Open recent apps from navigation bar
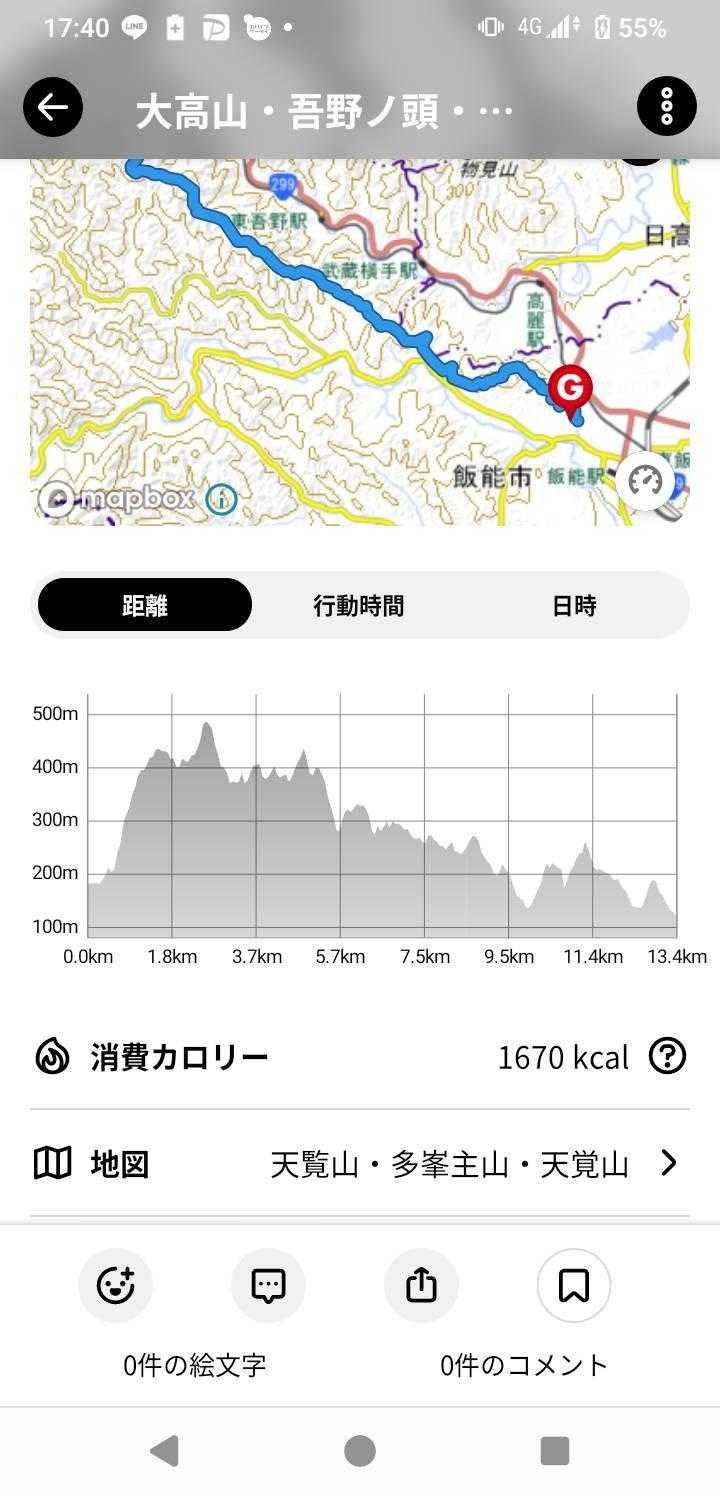 [554, 1450]
